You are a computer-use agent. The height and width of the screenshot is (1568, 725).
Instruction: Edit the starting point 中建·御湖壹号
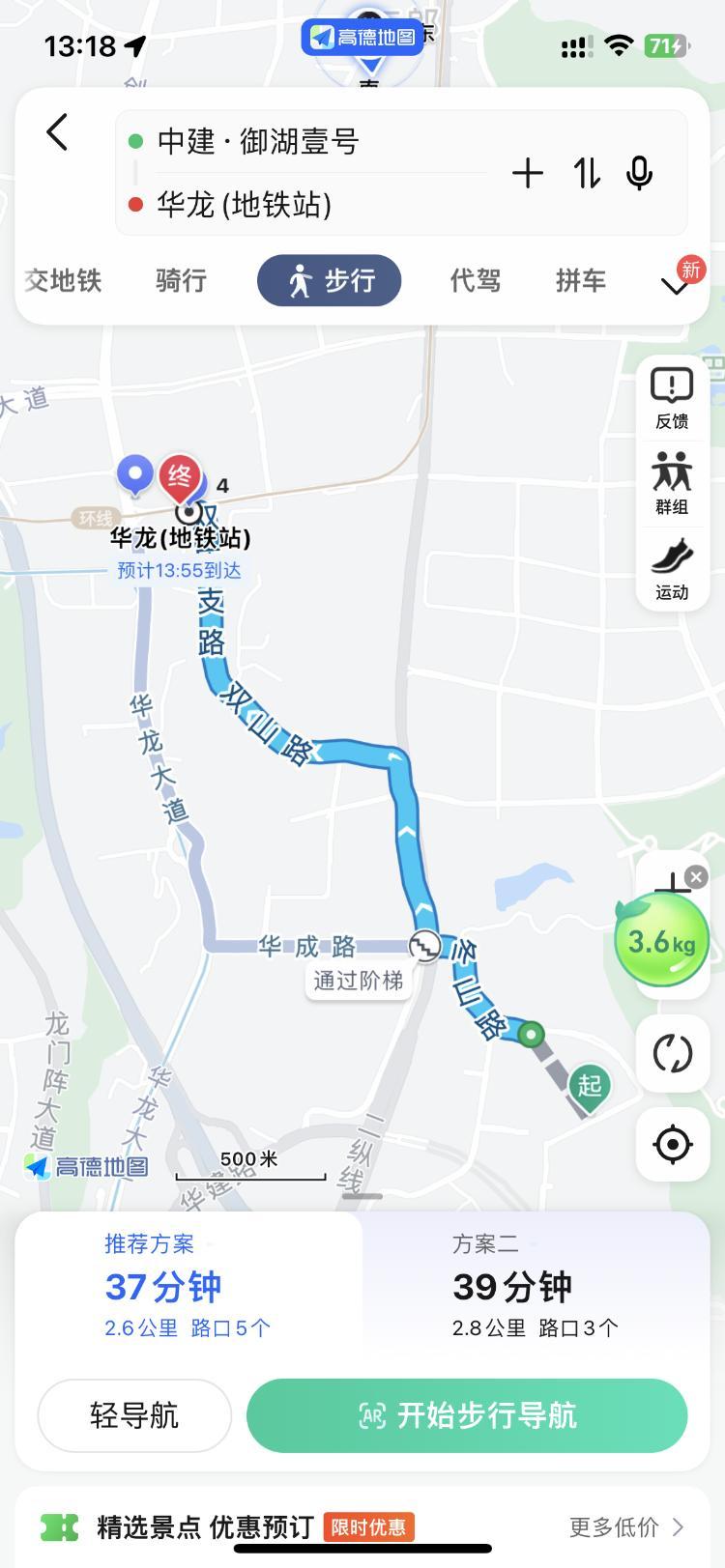pyautogui.click(x=258, y=142)
